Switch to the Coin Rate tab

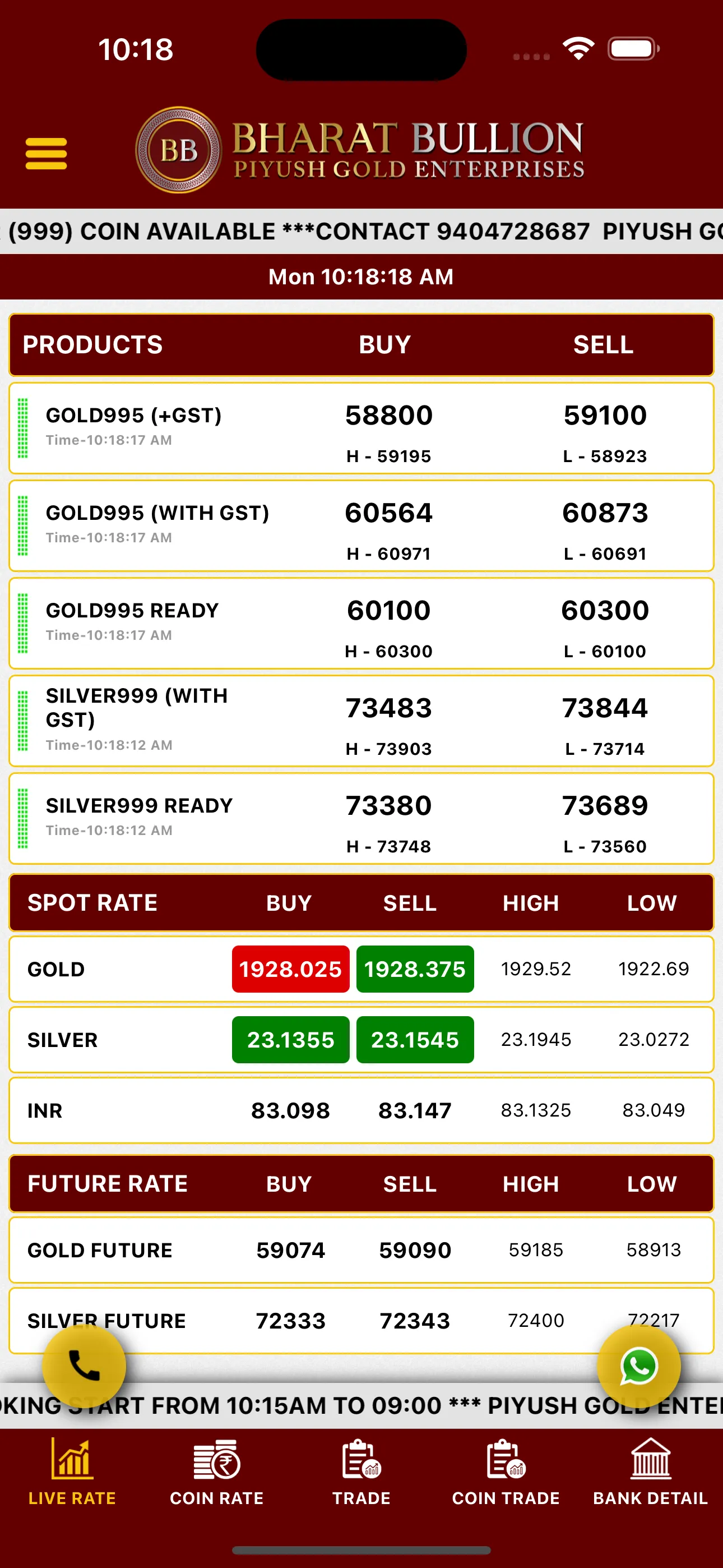[x=217, y=1471]
